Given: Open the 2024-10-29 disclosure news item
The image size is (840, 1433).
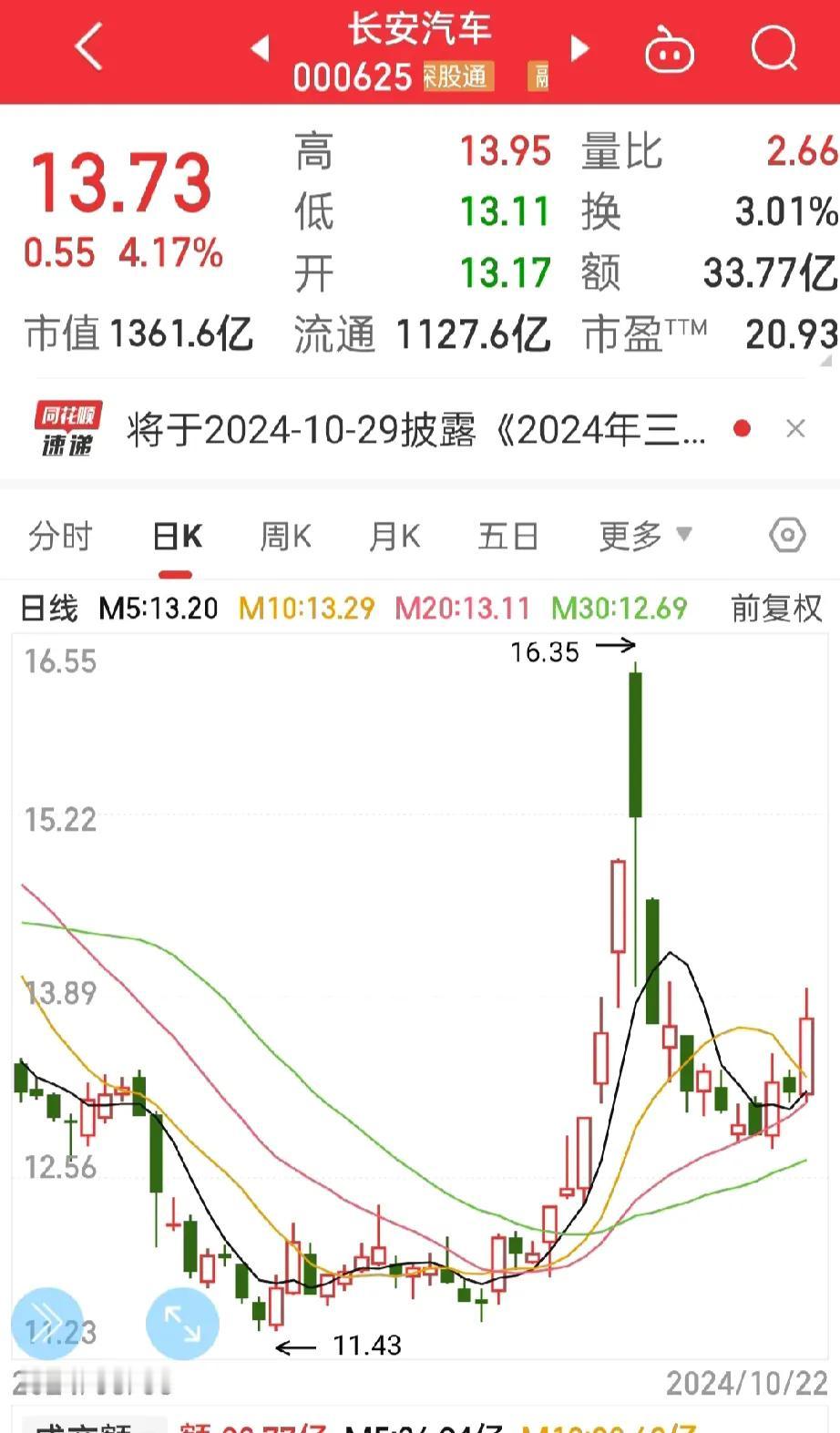Looking at the screenshot, I should pyautogui.click(x=415, y=429).
